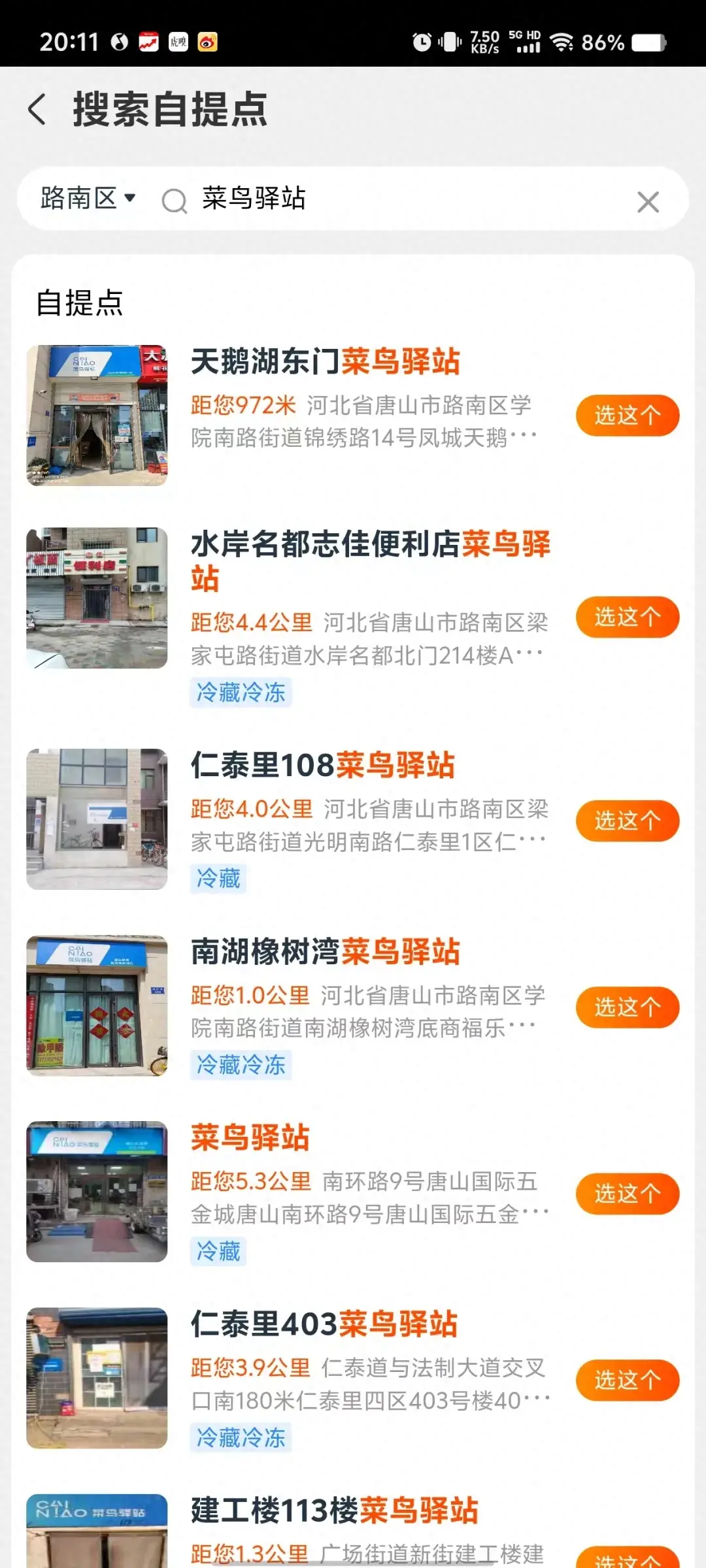Tap the Sina news icon in status bar
706x1568 pixels.
click(208, 43)
